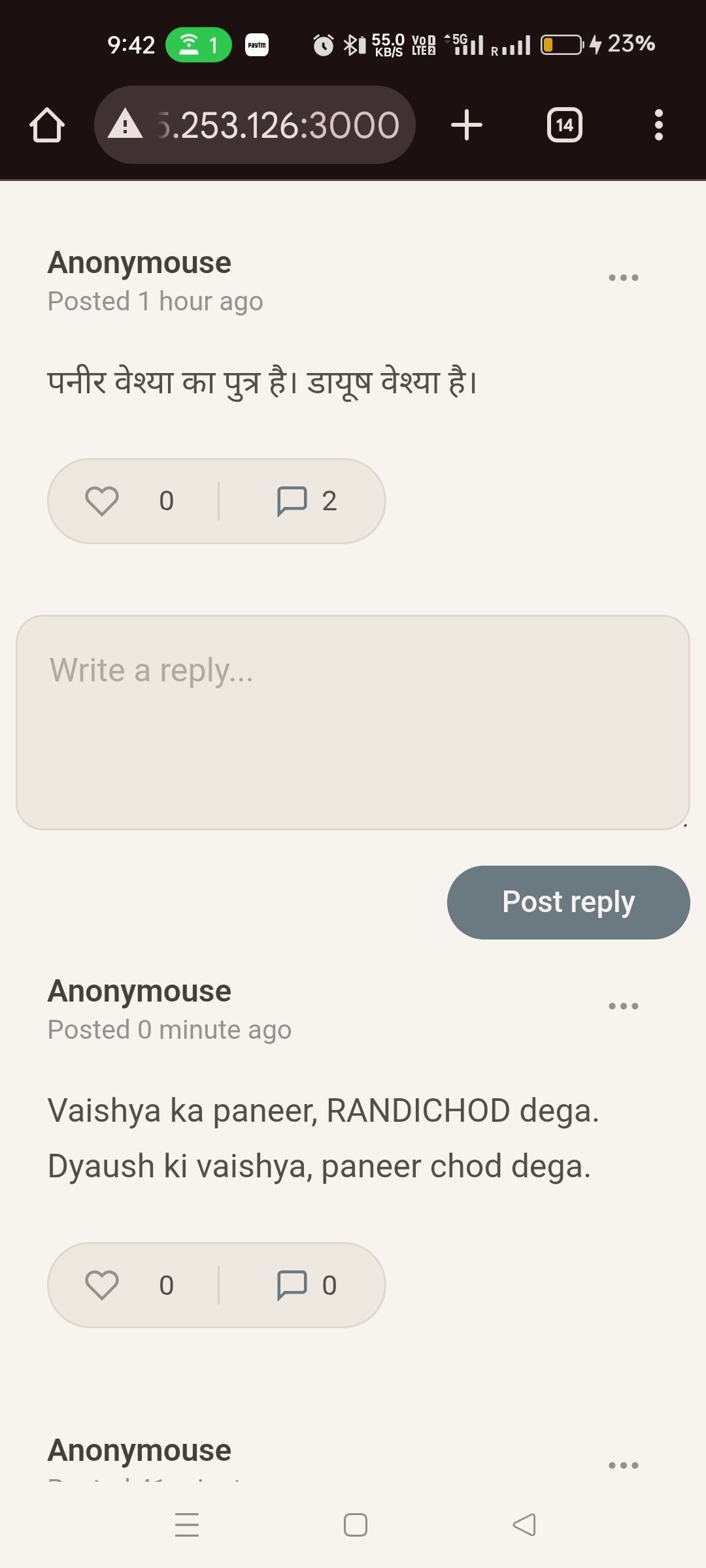View the 2 comments on the first post

pos(306,501)
